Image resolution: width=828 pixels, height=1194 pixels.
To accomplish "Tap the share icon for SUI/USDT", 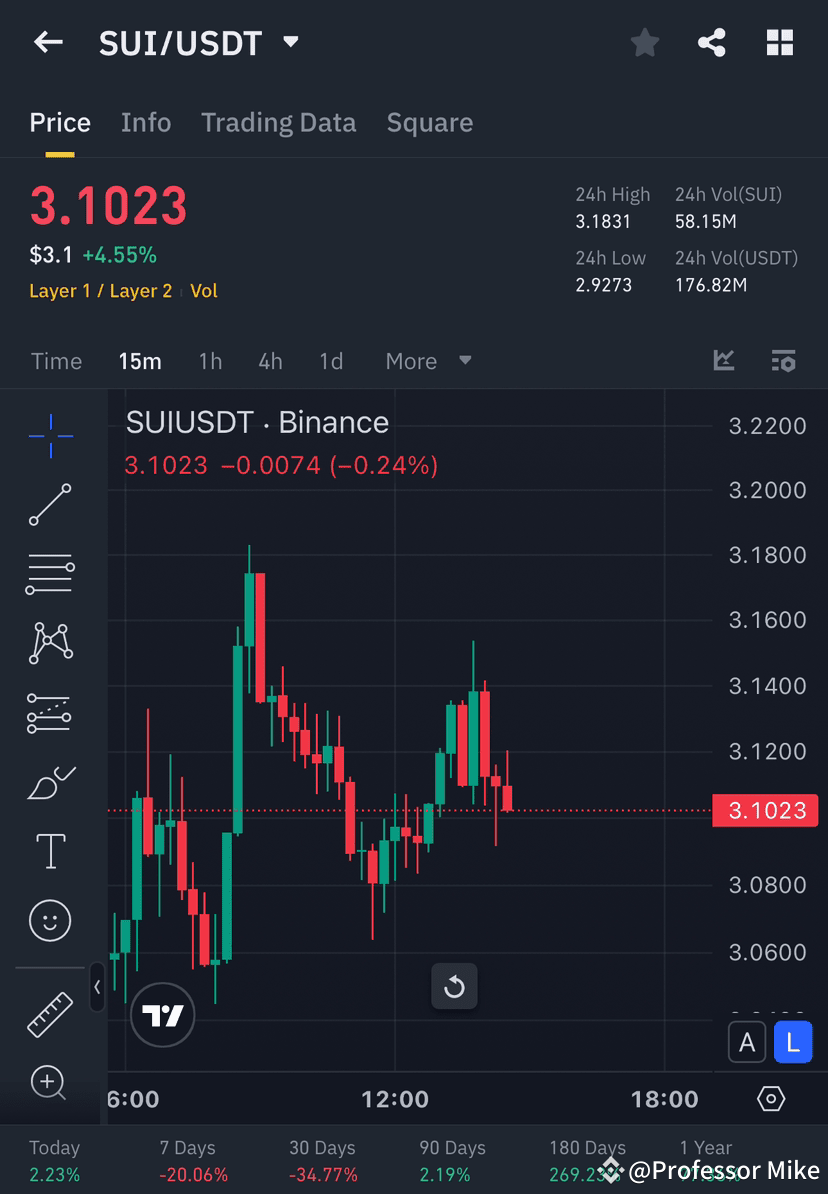I will click(x=712, y=42).
